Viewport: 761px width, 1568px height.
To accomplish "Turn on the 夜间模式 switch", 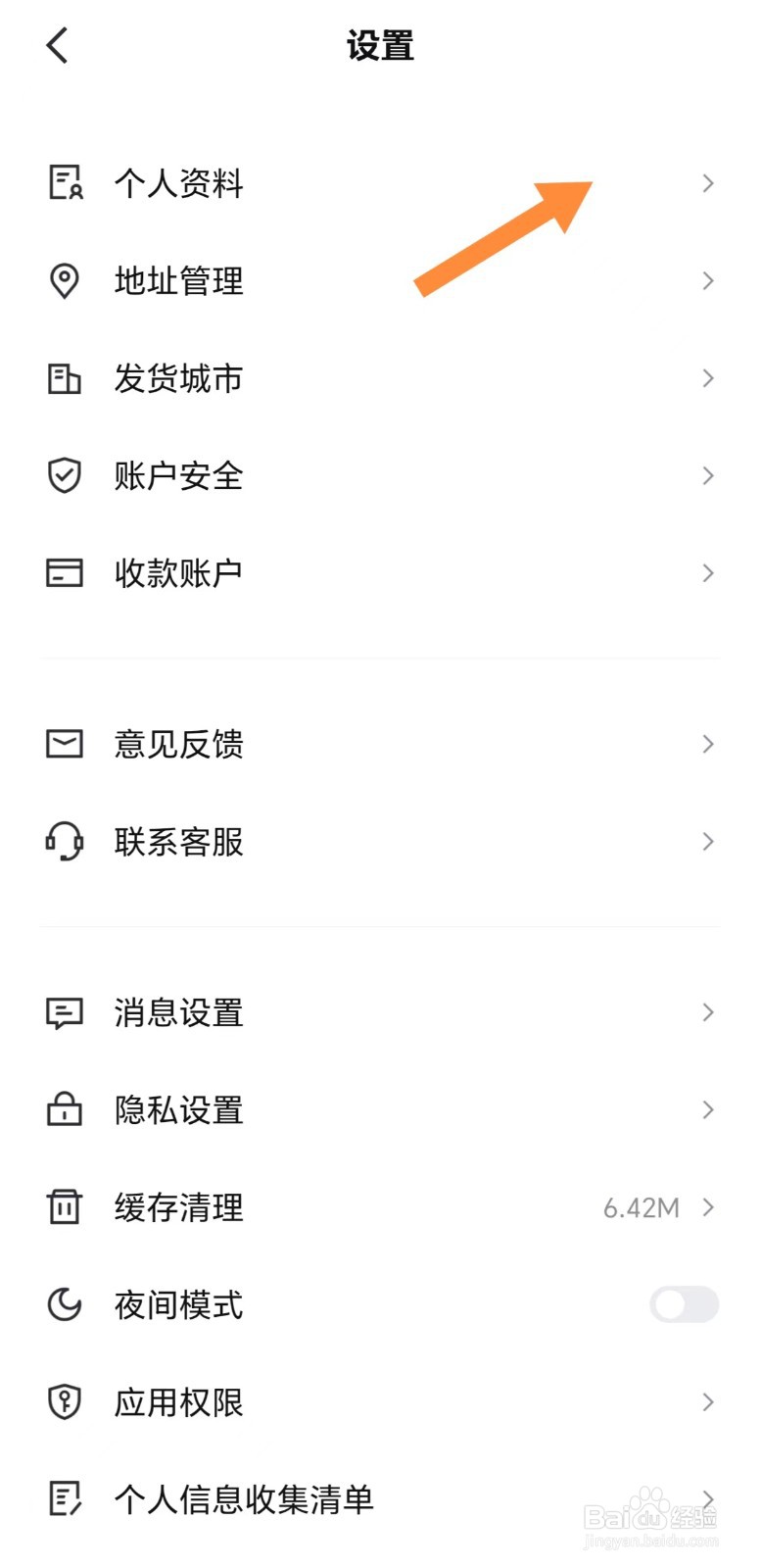I will tap(684, 1304).
